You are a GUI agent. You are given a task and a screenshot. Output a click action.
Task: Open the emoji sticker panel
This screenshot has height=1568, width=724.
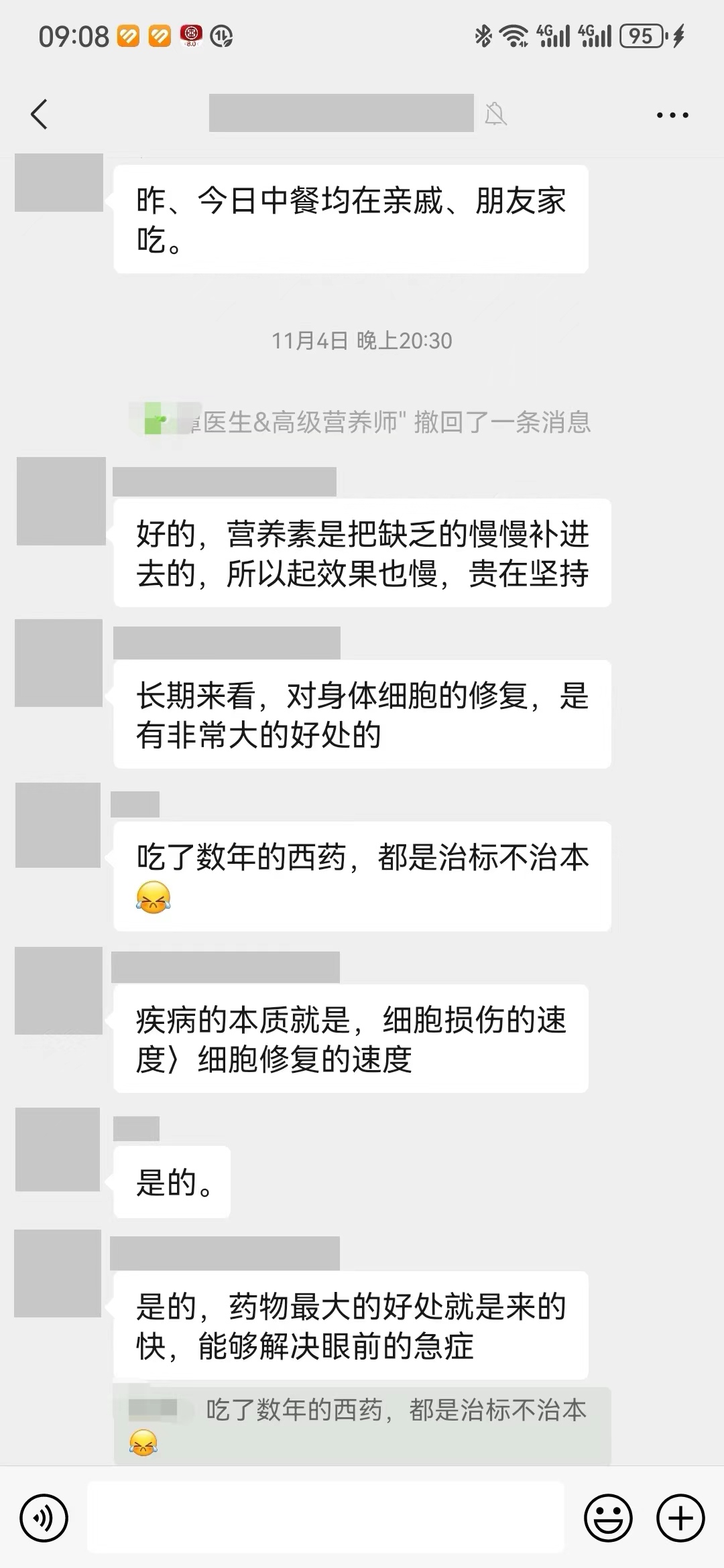coord(608,1518)
